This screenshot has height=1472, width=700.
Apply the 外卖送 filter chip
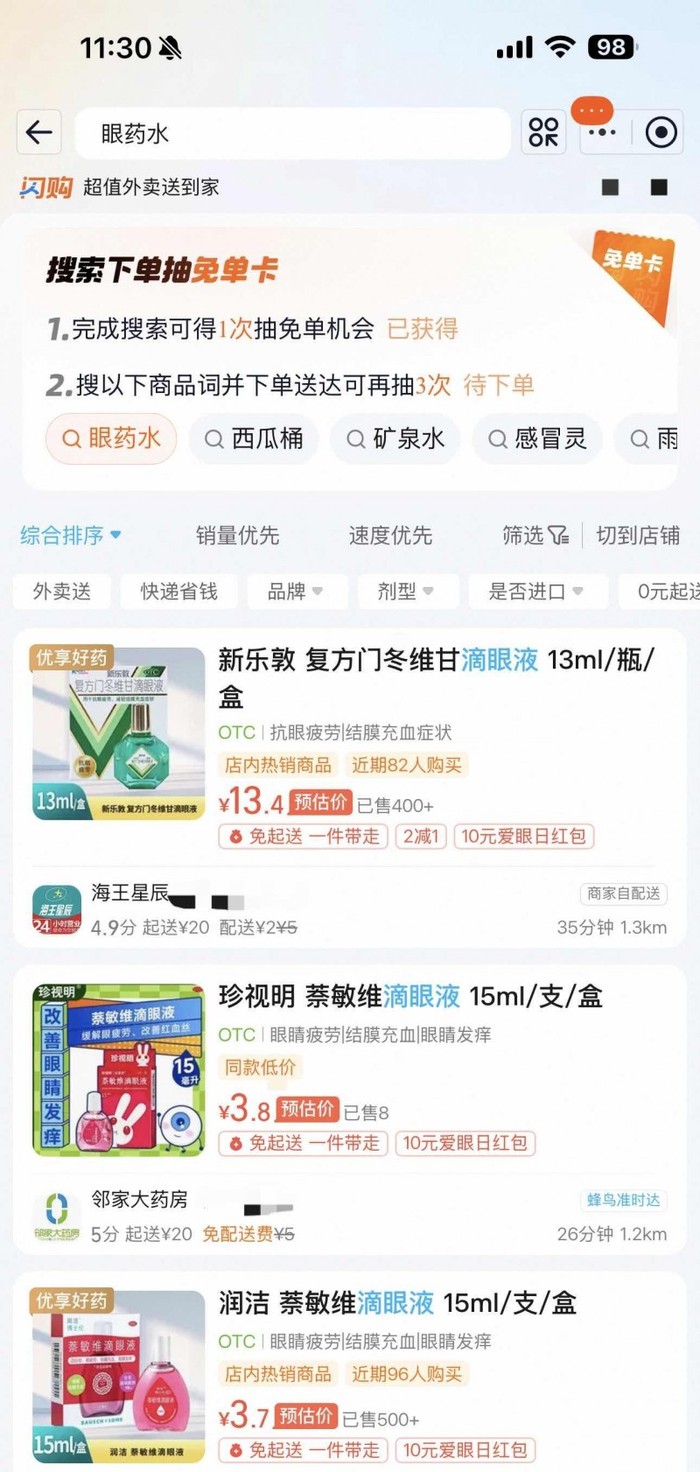coord(62,591)
